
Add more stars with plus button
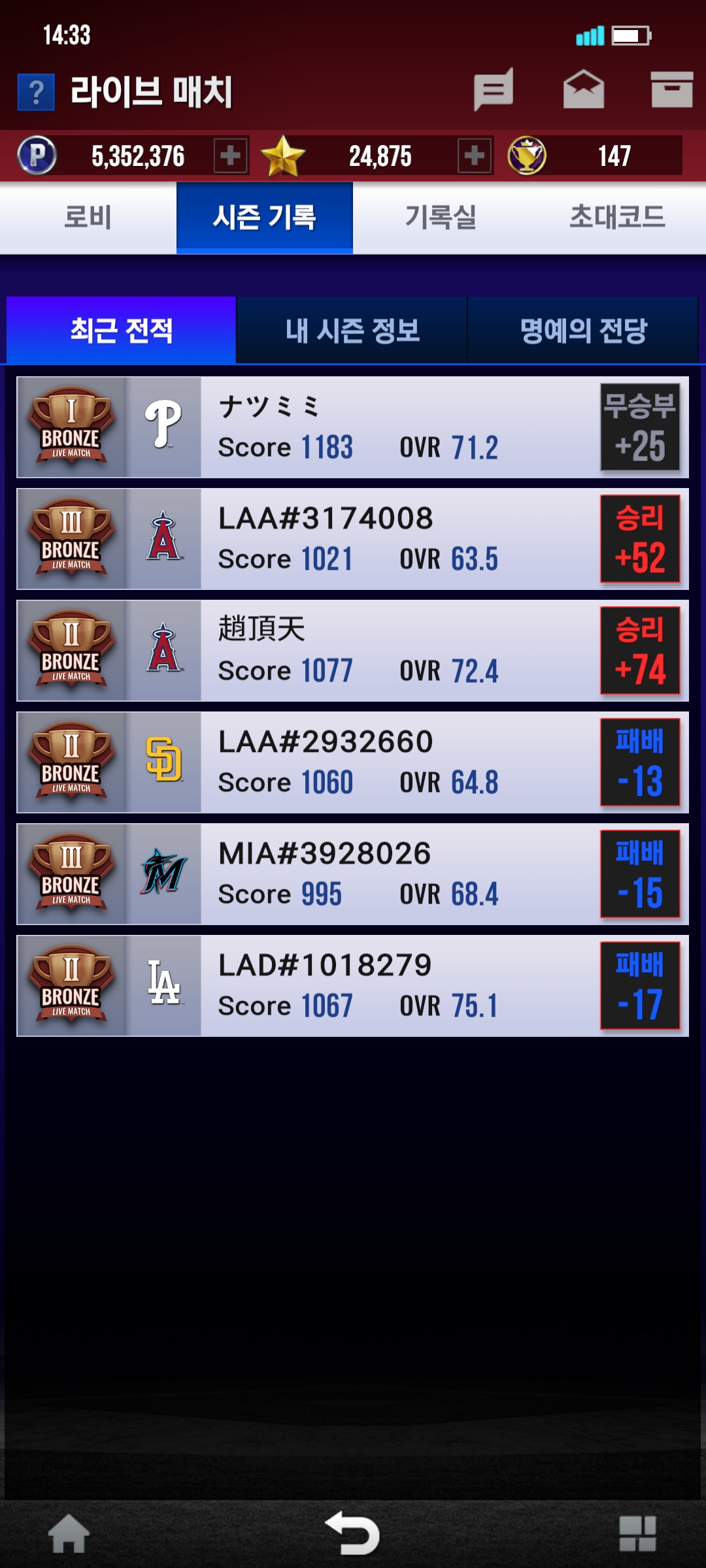coord(475,155)
